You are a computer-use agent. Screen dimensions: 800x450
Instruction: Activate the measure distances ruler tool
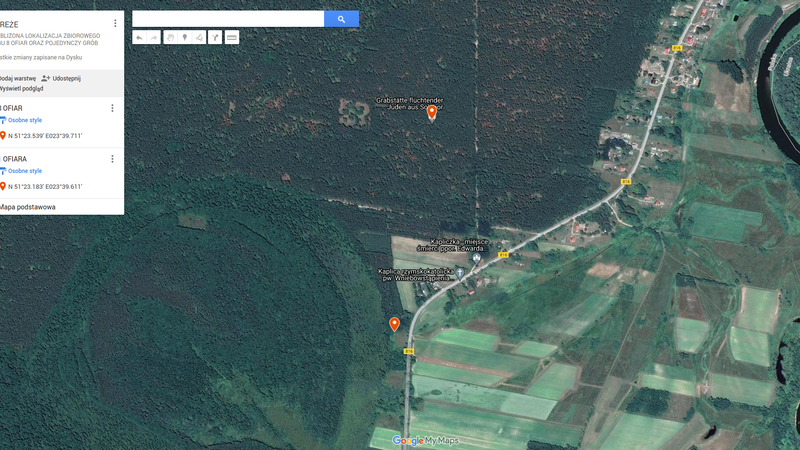(x=232, y=38)
